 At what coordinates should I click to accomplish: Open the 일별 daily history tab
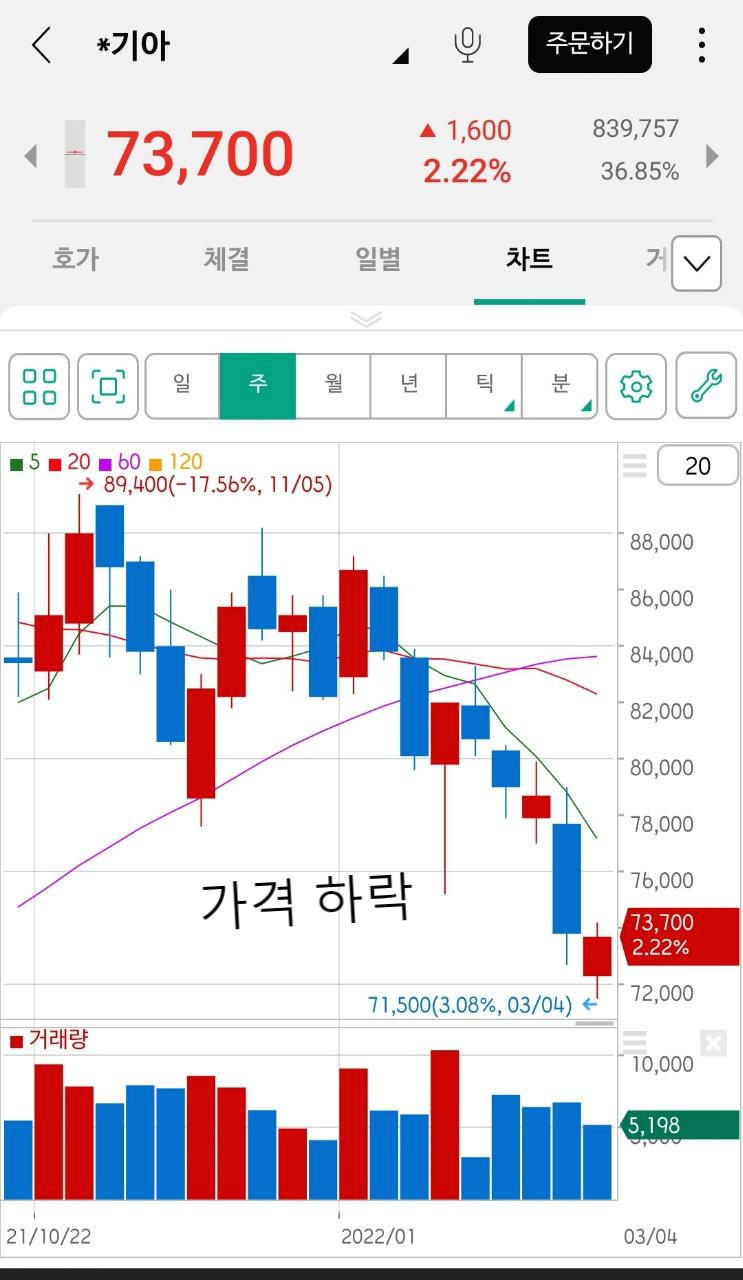pos(378,258)
